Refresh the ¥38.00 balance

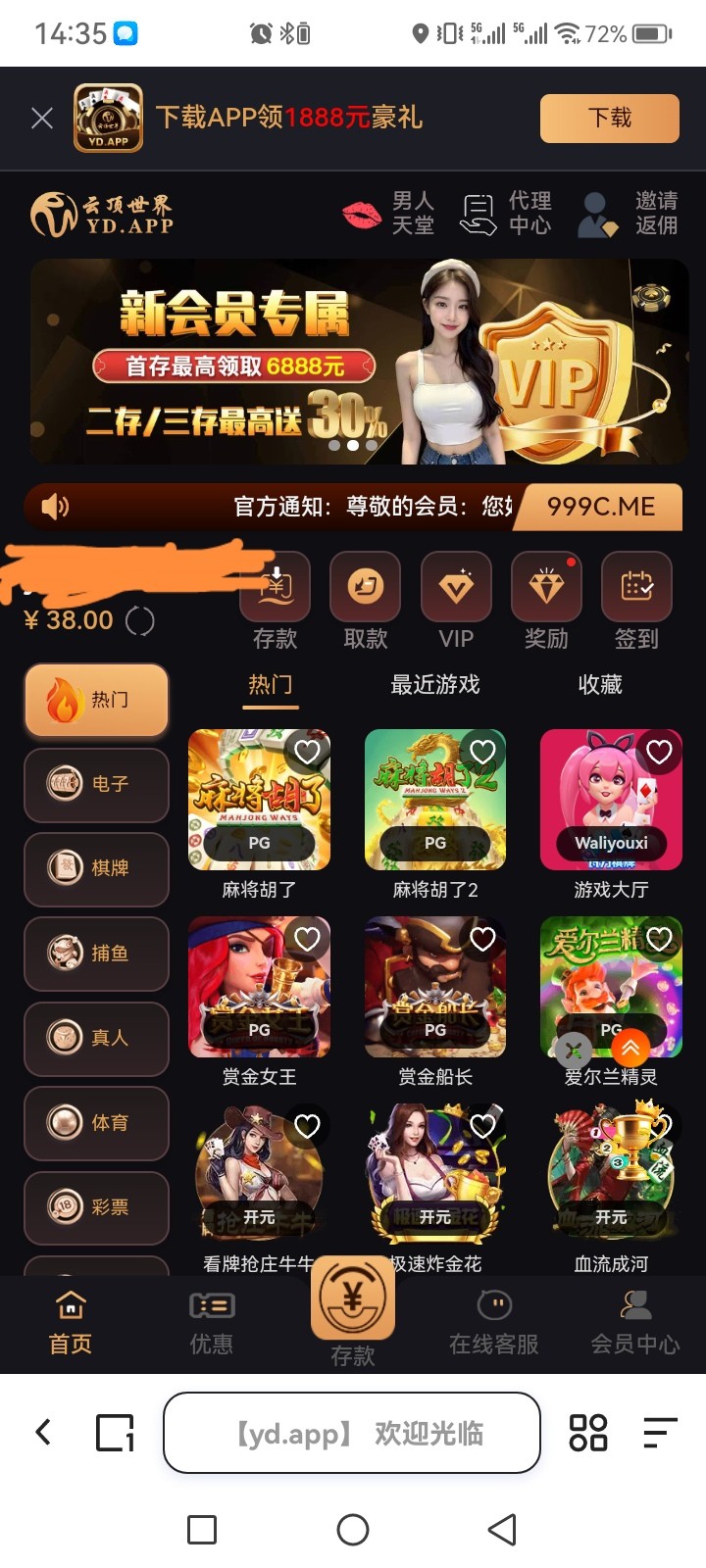click(140, 620)
